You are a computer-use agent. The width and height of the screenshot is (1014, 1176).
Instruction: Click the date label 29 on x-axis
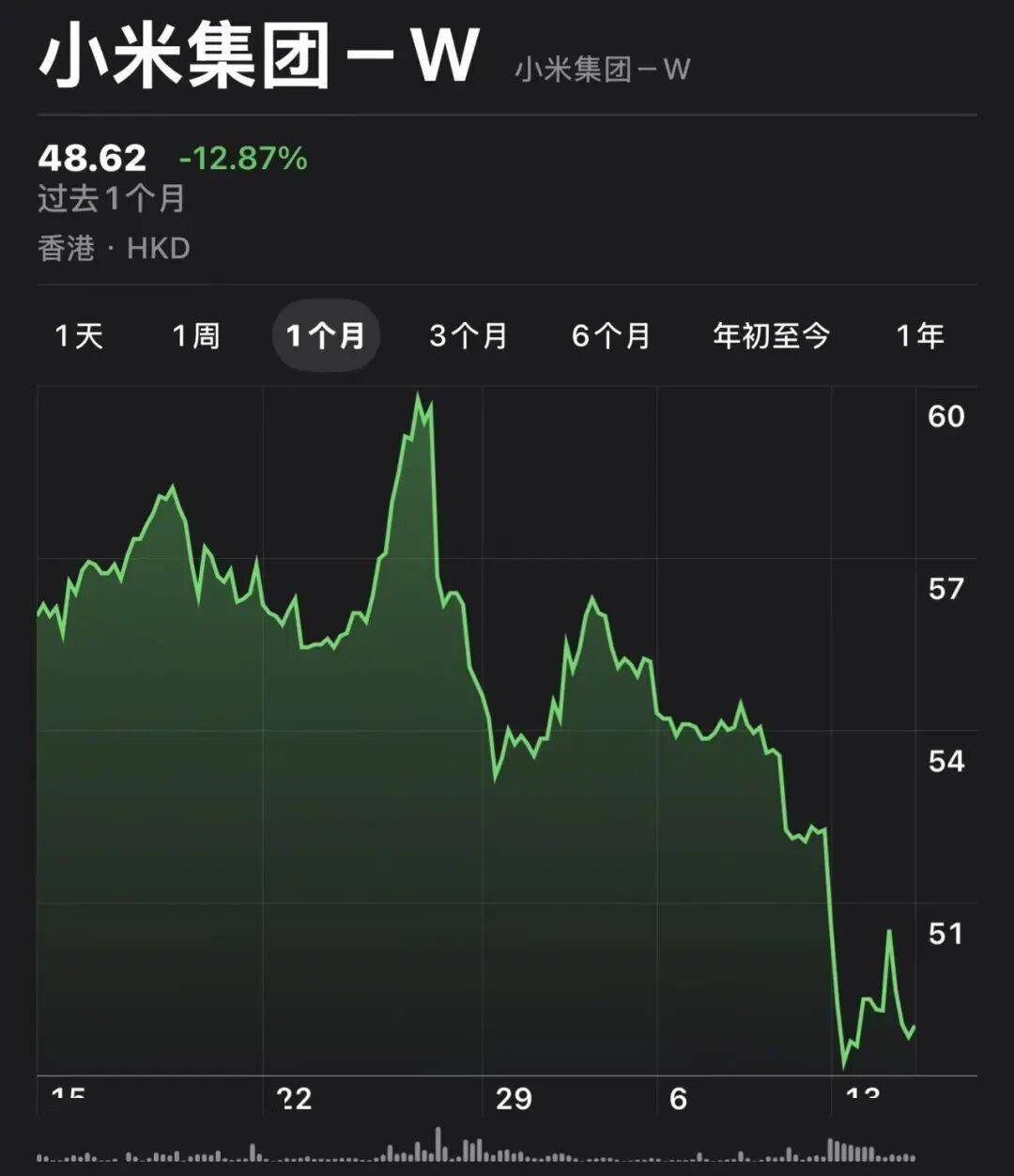coord(515,1096)
